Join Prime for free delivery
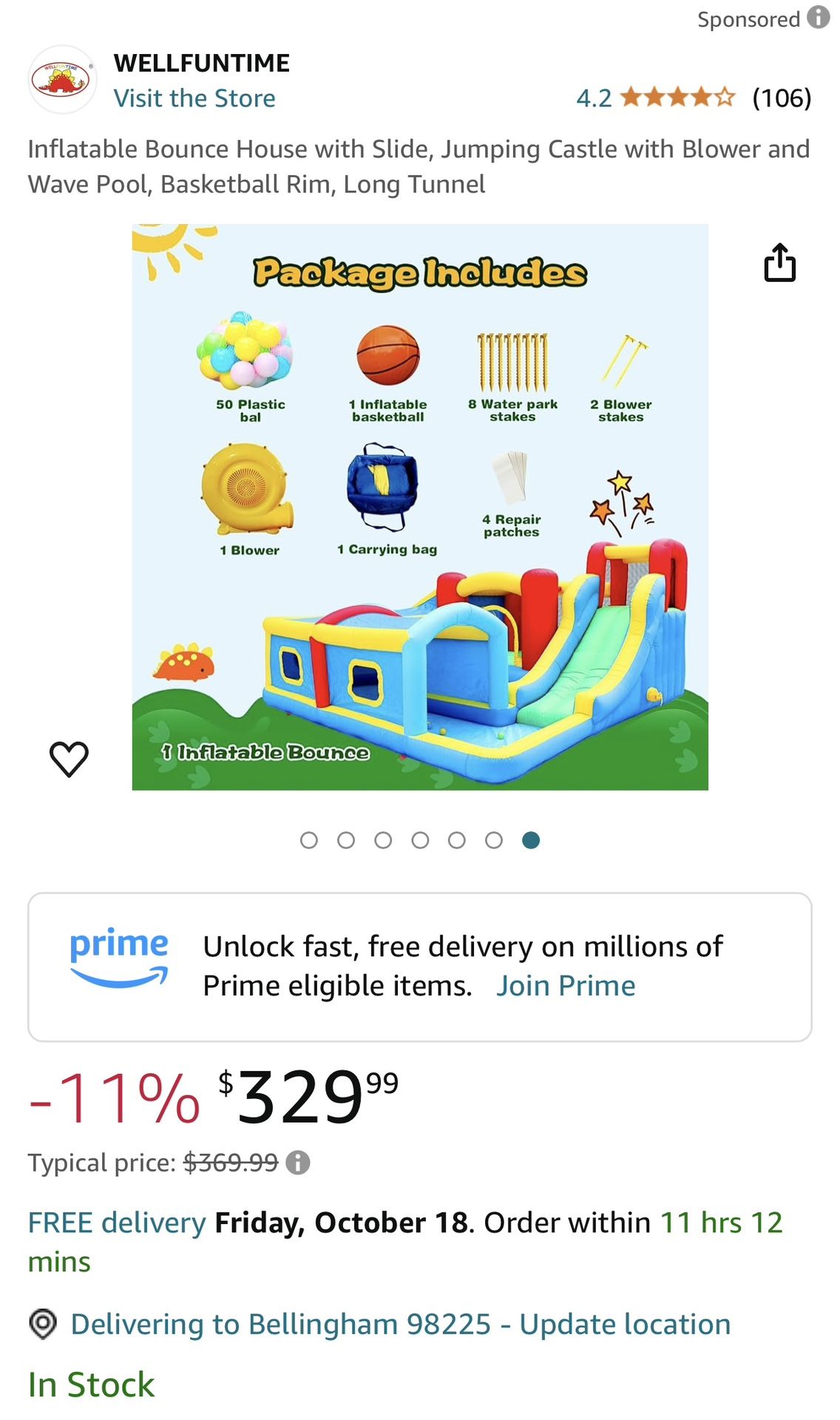840x1420 pixels. (565, 986)
